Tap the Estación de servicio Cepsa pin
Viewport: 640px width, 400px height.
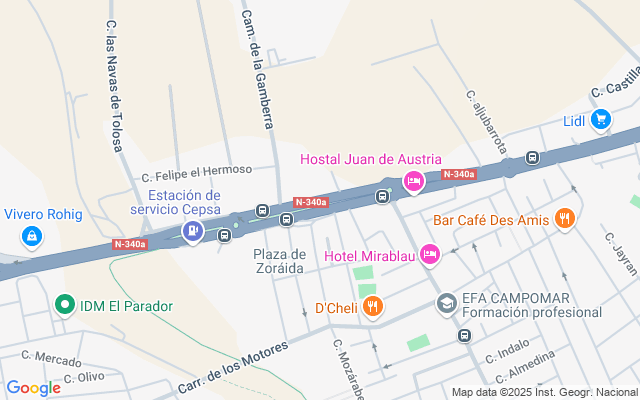click(x=193, y=232)
